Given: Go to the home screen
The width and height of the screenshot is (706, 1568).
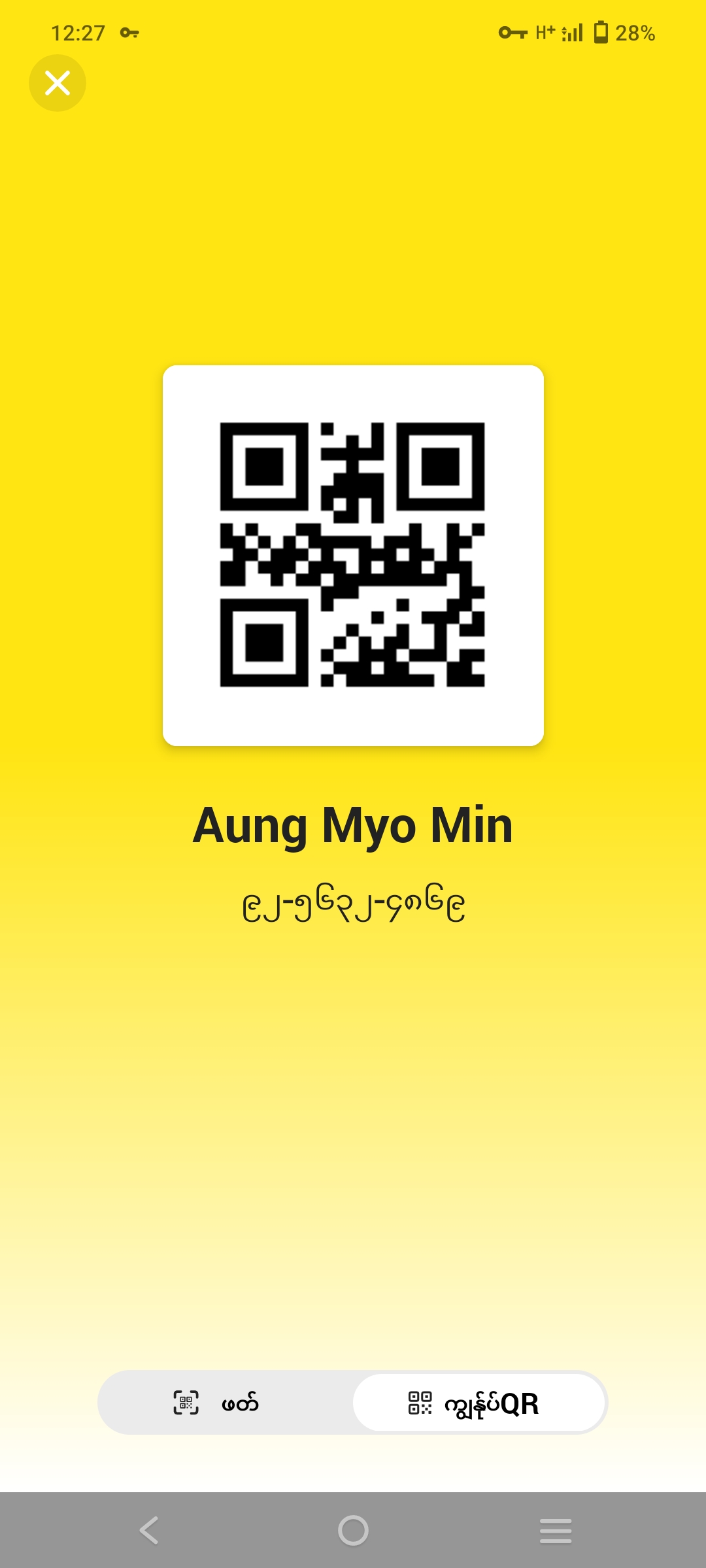Looking at the screenshot, I should tap(353, 1530).
